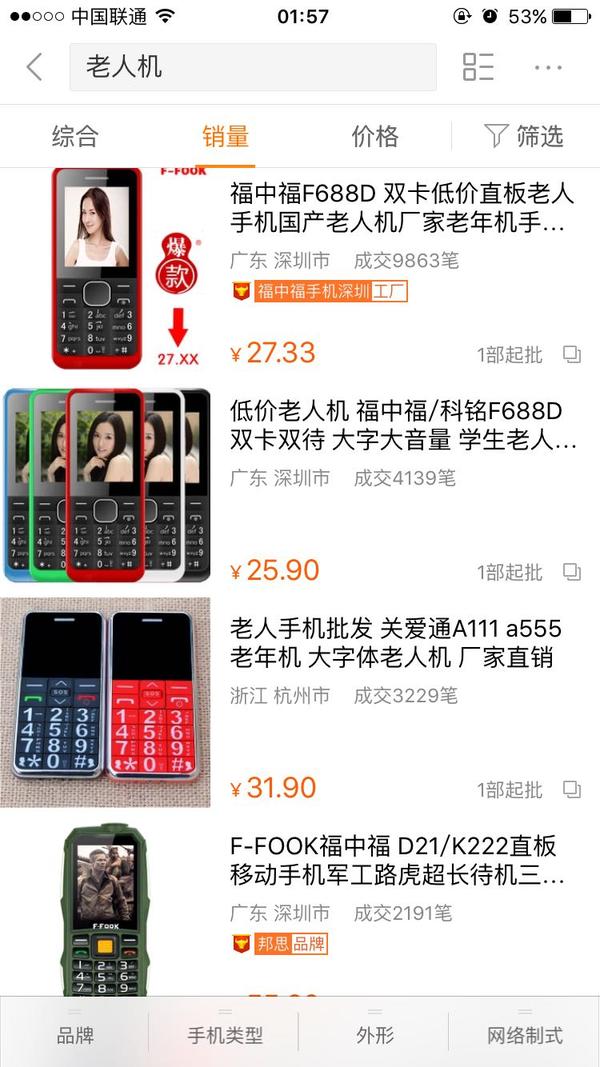Open F-FOOK福中福 D21/K222 listing
Image resolution: width=600 pixels, height=1067 pixels.
pyautogui.click(x=400, y=860)
